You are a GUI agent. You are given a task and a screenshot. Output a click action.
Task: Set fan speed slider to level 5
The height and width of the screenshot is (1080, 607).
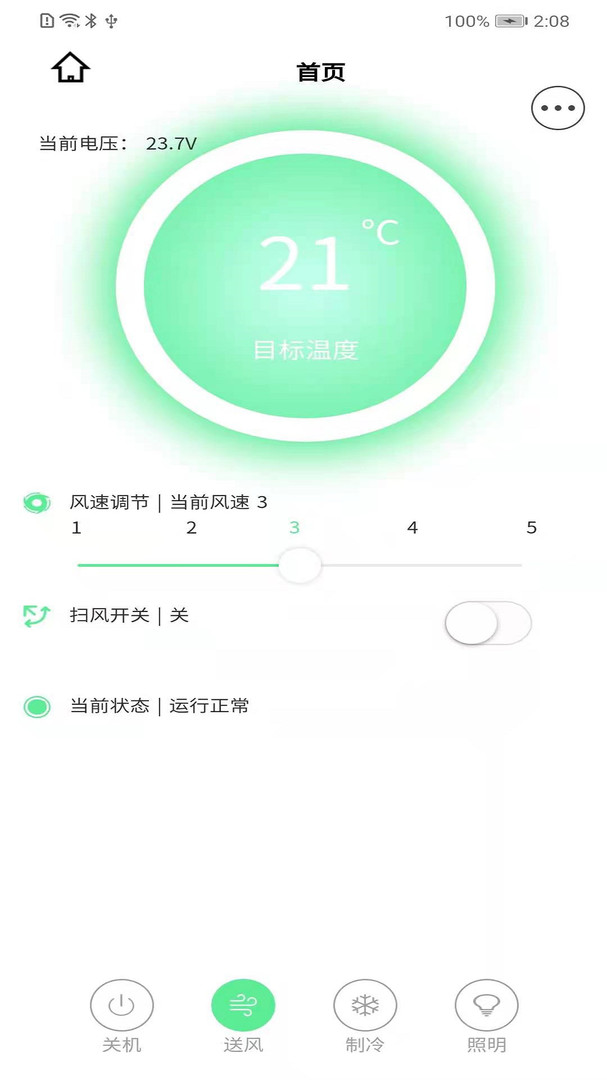click(521, 565)
